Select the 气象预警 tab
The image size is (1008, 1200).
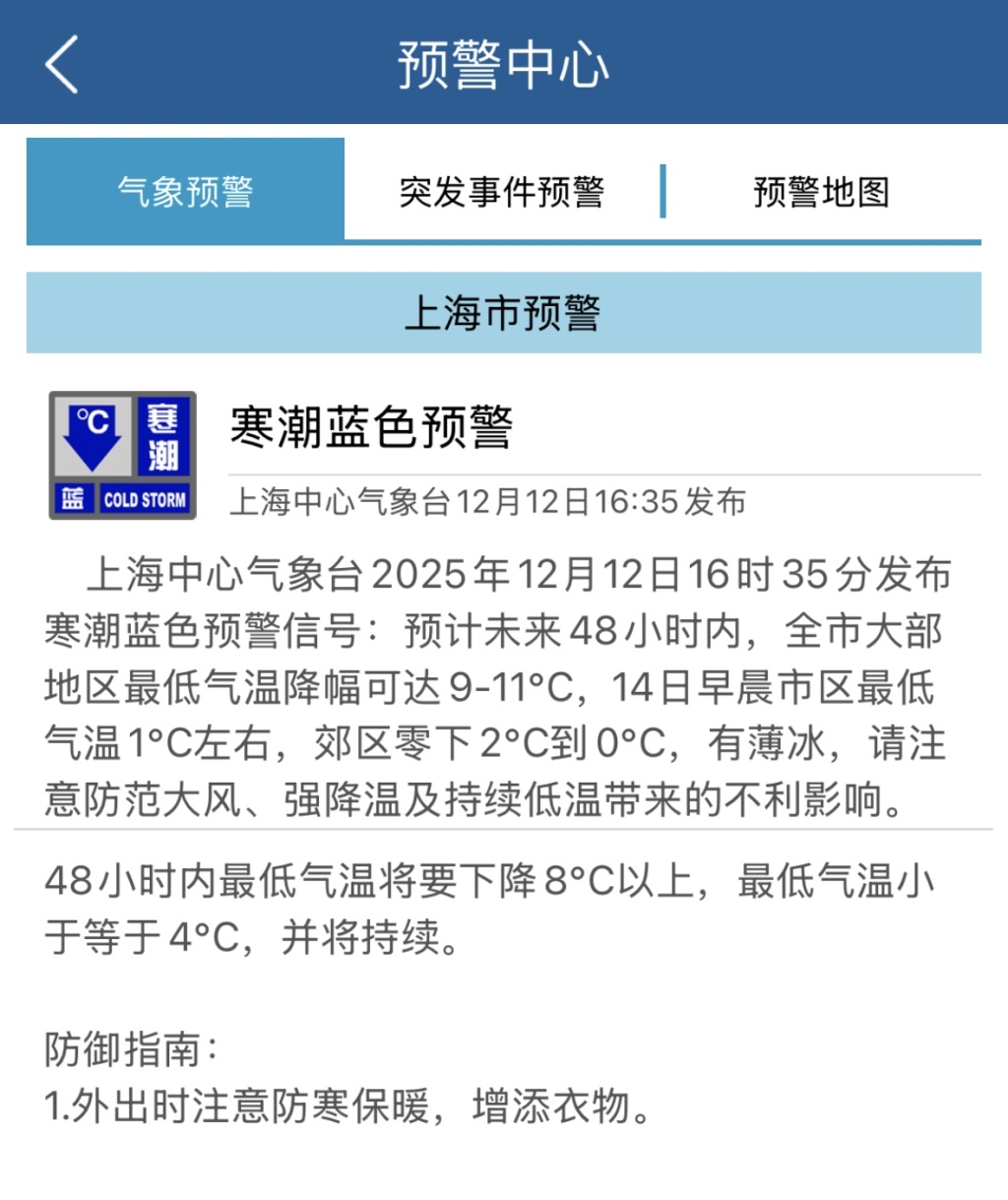(x=185, y=191)
